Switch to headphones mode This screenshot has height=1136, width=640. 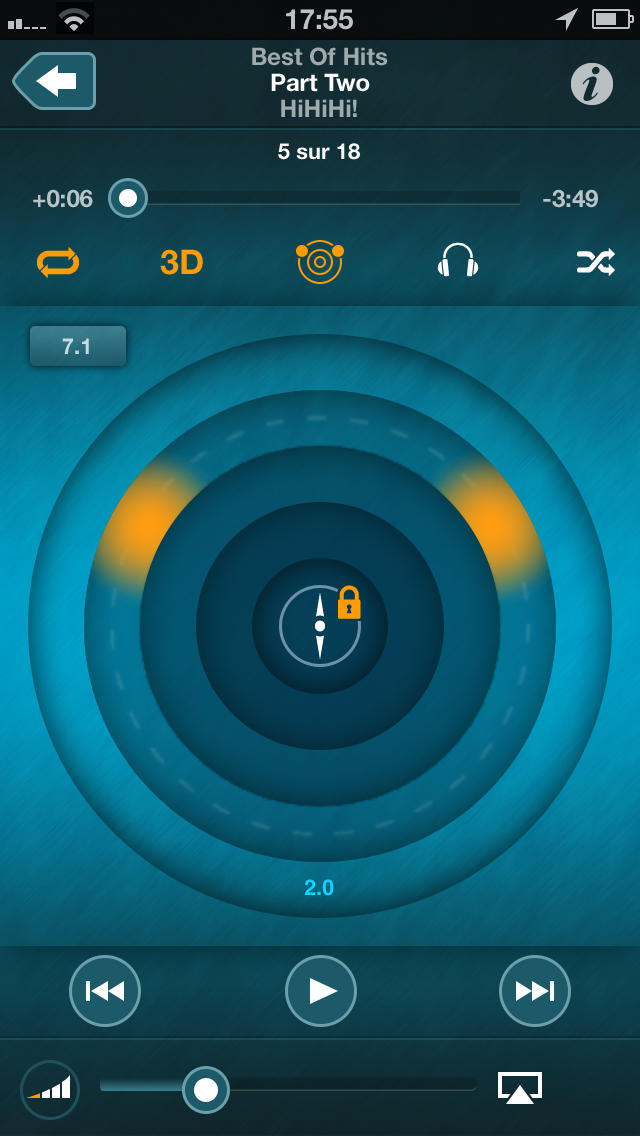458,260
